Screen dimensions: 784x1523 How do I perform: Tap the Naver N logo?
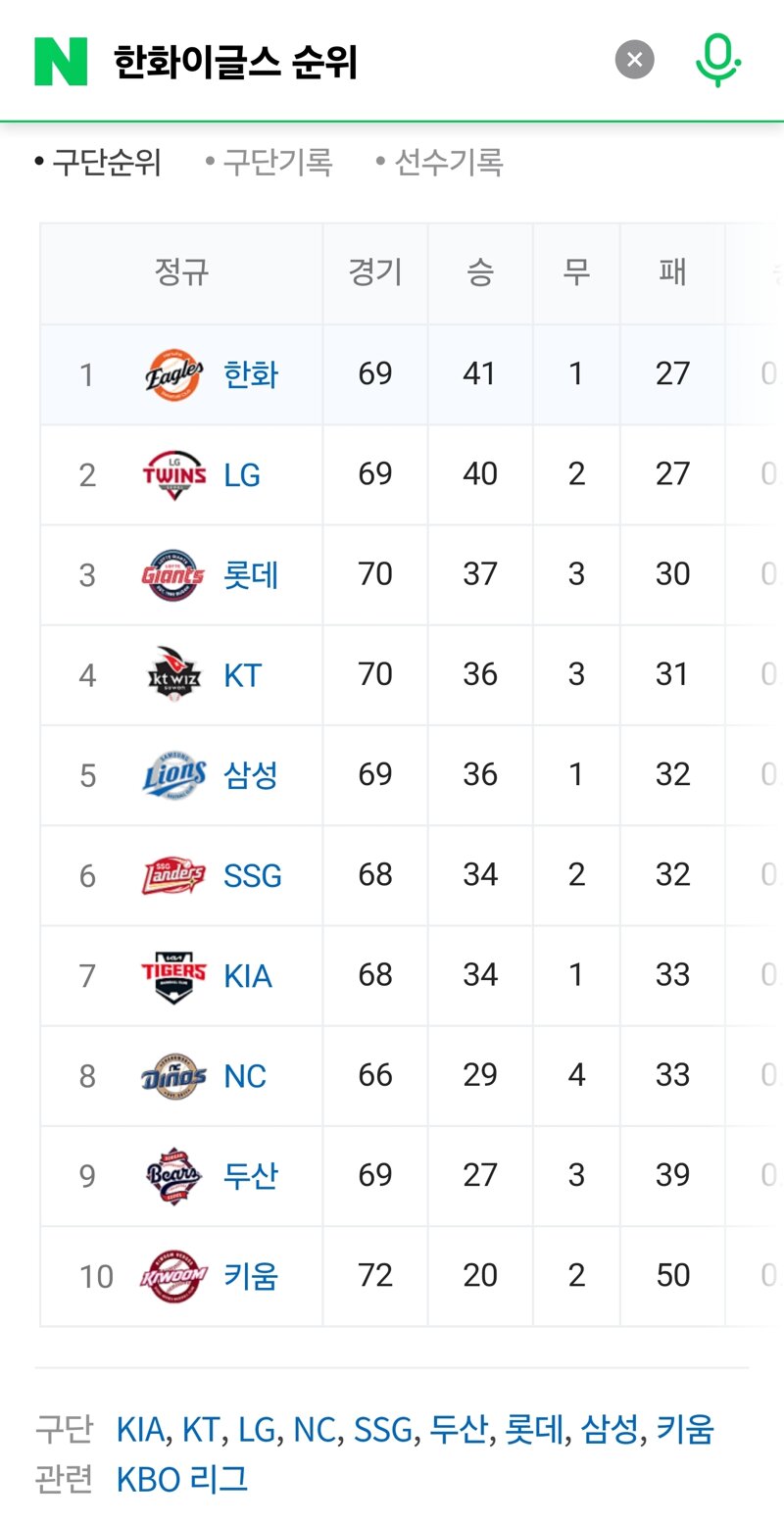[x=61, y=61]
